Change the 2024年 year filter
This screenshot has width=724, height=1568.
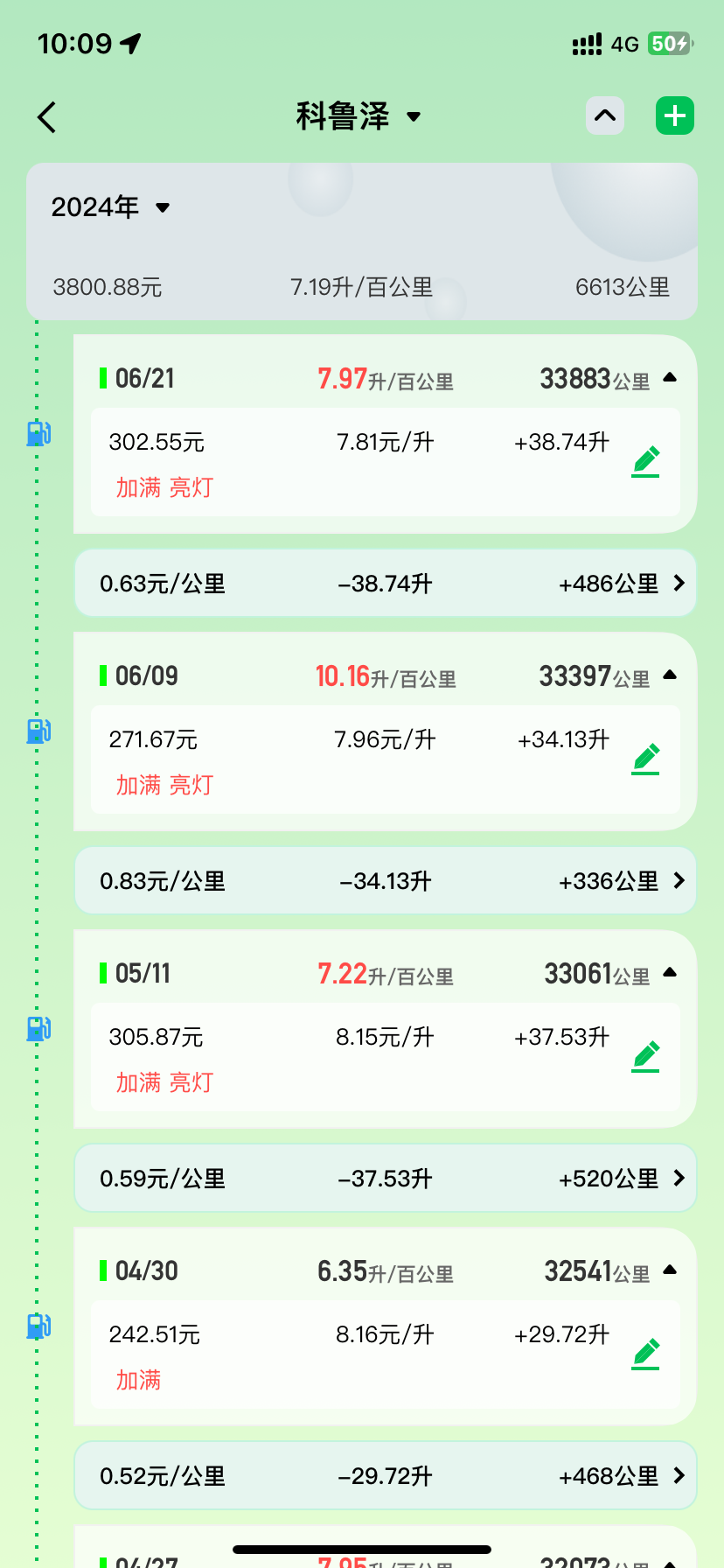point(110,207)
